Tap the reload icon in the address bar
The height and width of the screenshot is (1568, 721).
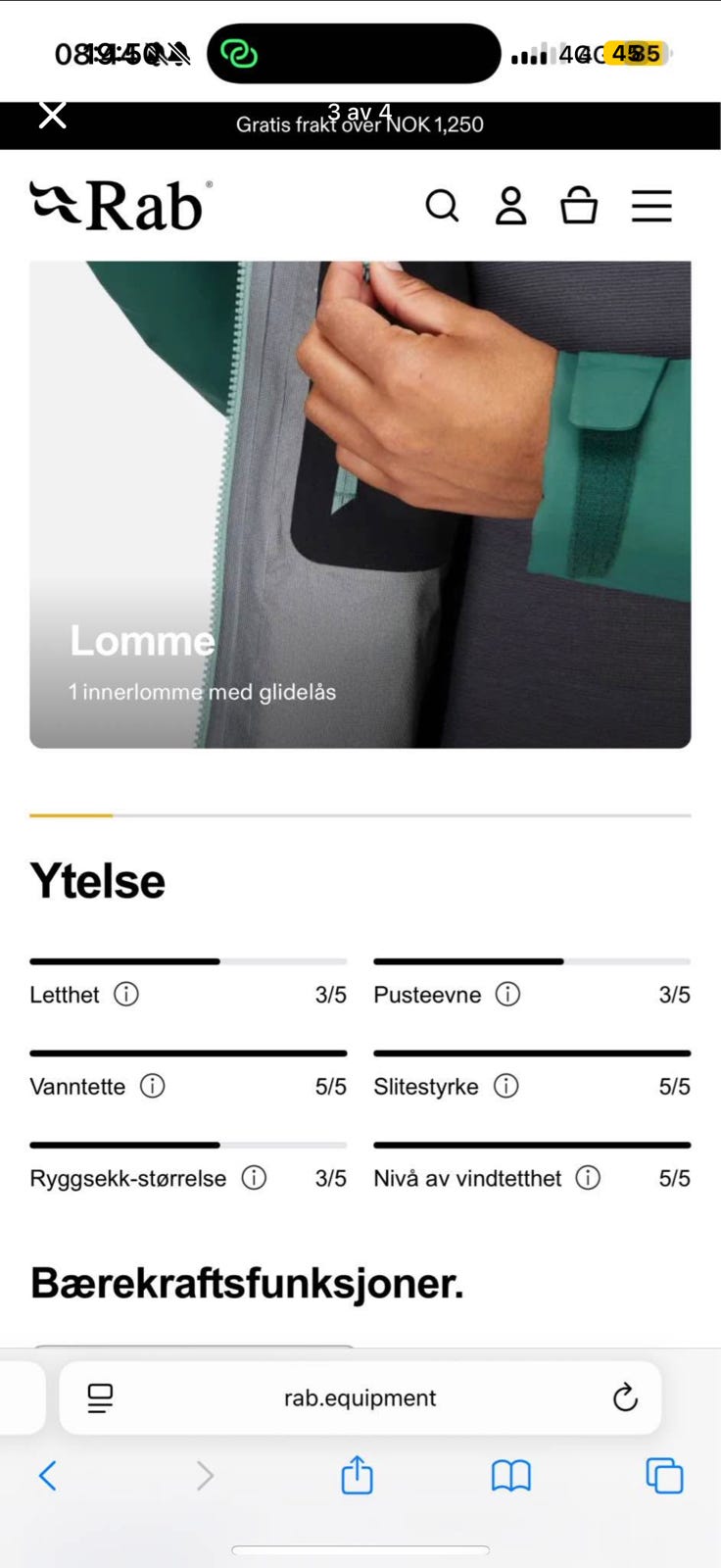click(x=625, y=1398)
